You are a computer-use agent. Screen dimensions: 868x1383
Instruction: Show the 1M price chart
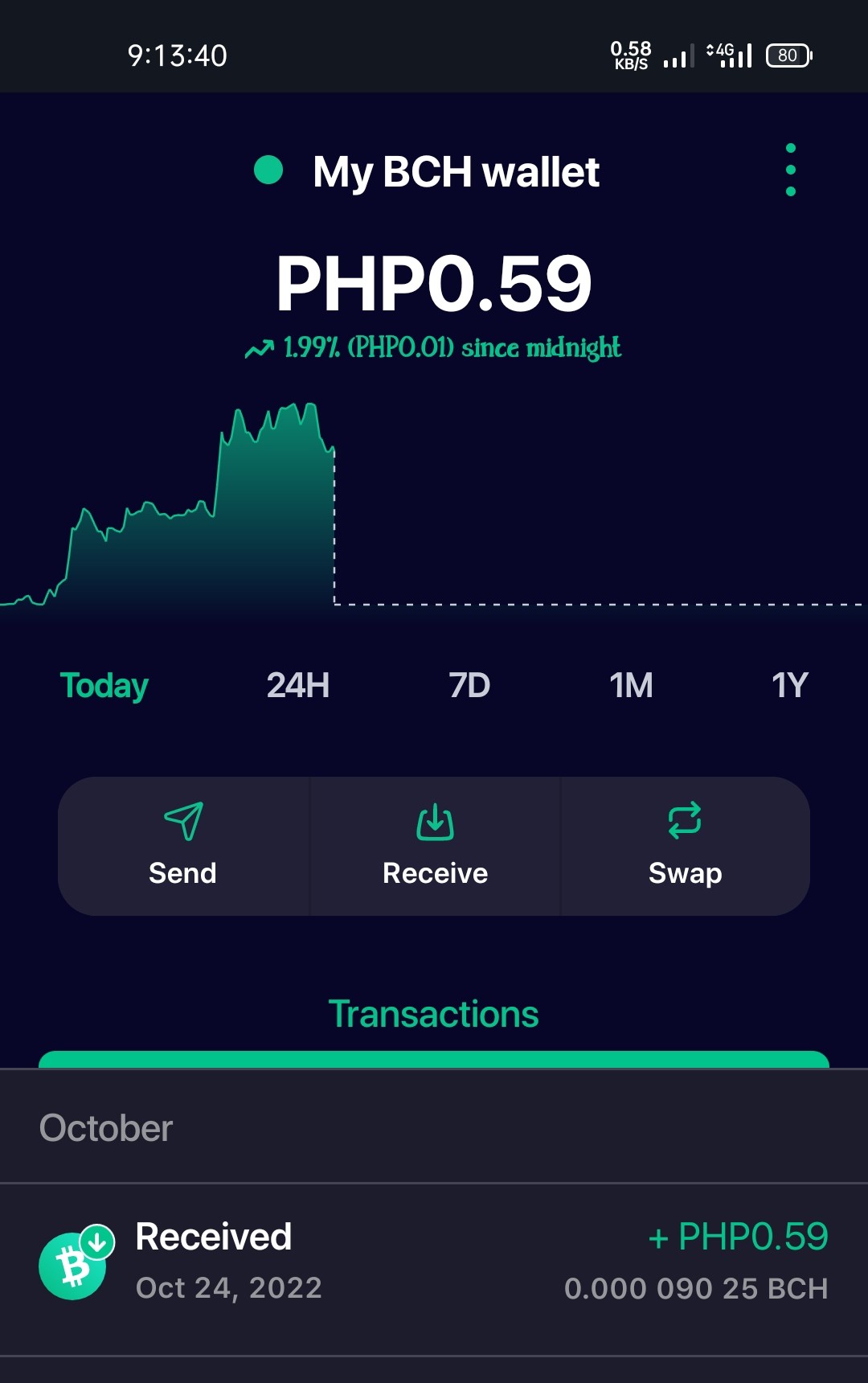click(x=631, y=685)
